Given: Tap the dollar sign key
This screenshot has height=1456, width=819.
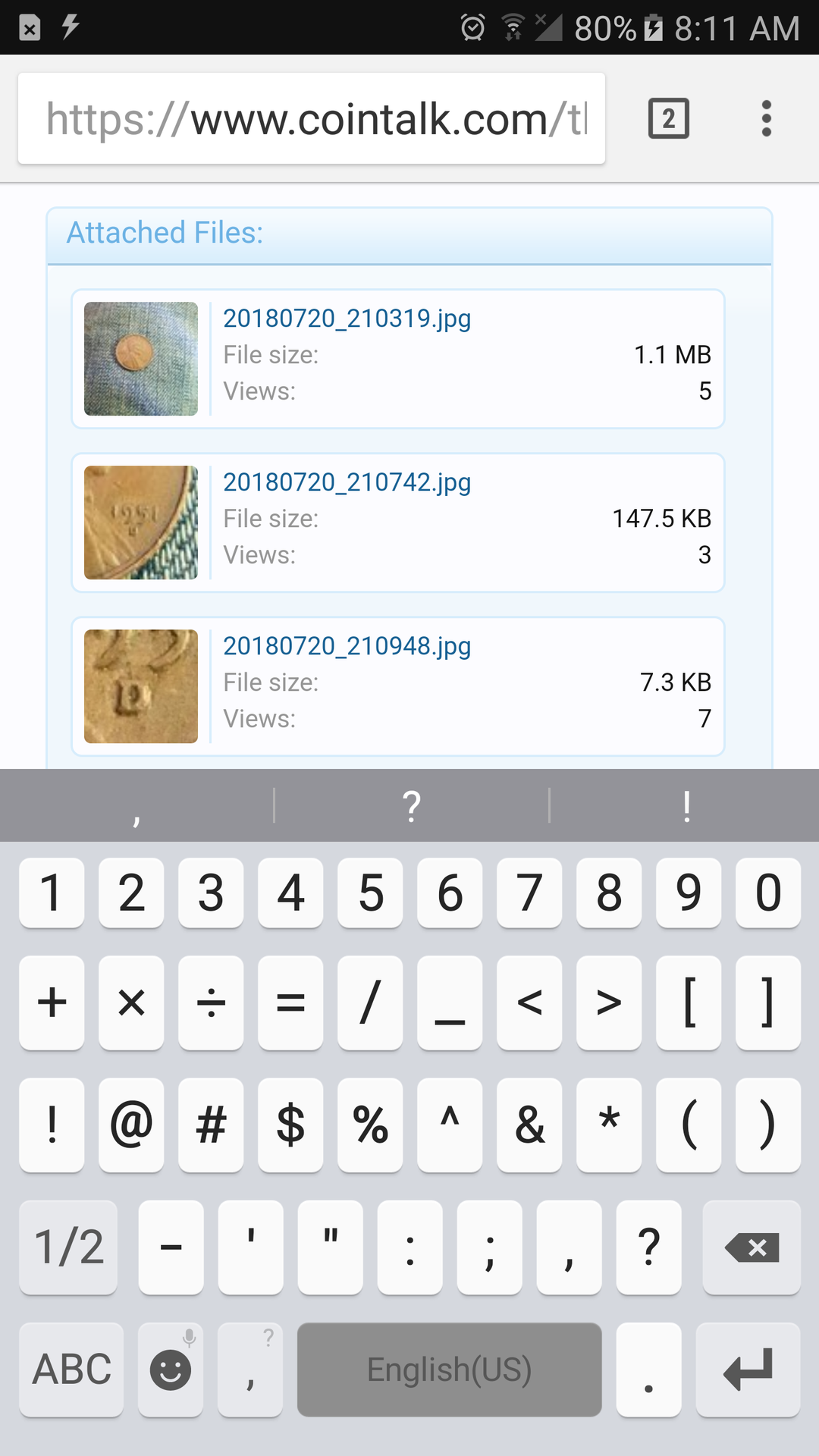Looking at the screenshot, I should click(x=290, y=1125).
